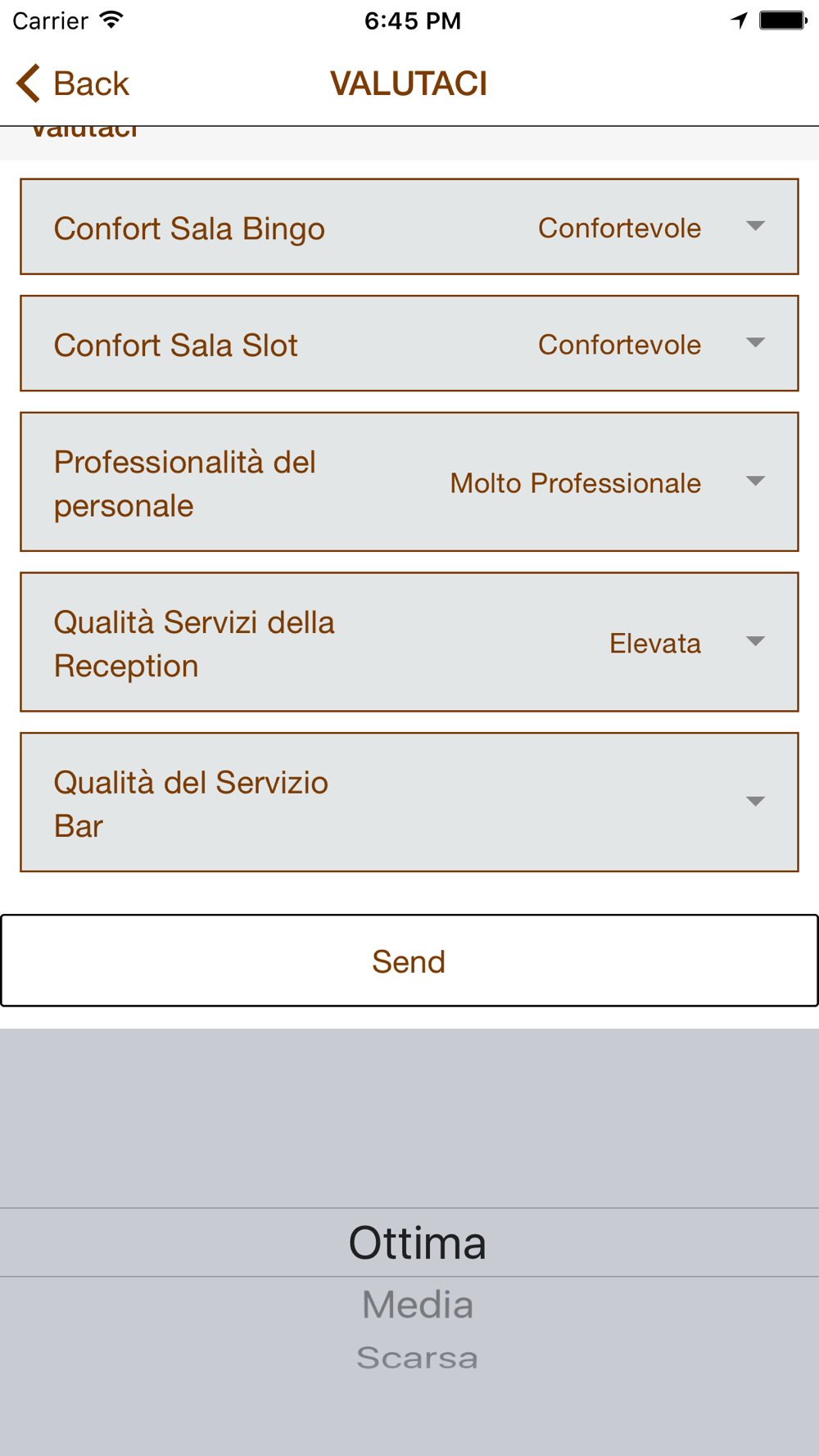Open the Confort Sala Bingo dropdown

point(409,227)
